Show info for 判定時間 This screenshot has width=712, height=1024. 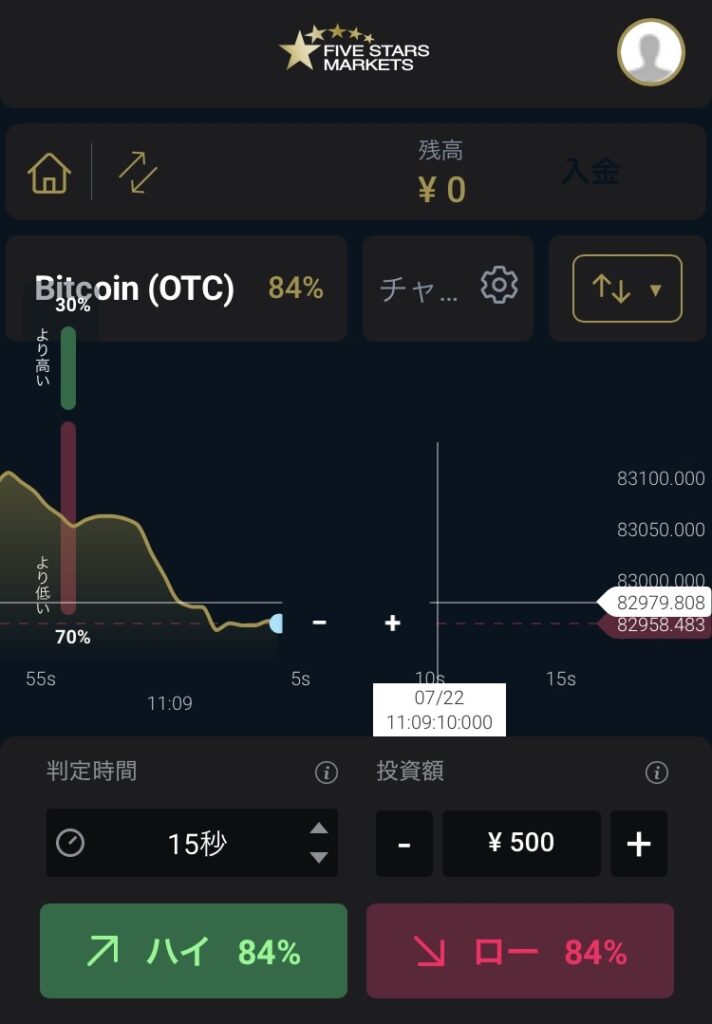tap(326, 773)
